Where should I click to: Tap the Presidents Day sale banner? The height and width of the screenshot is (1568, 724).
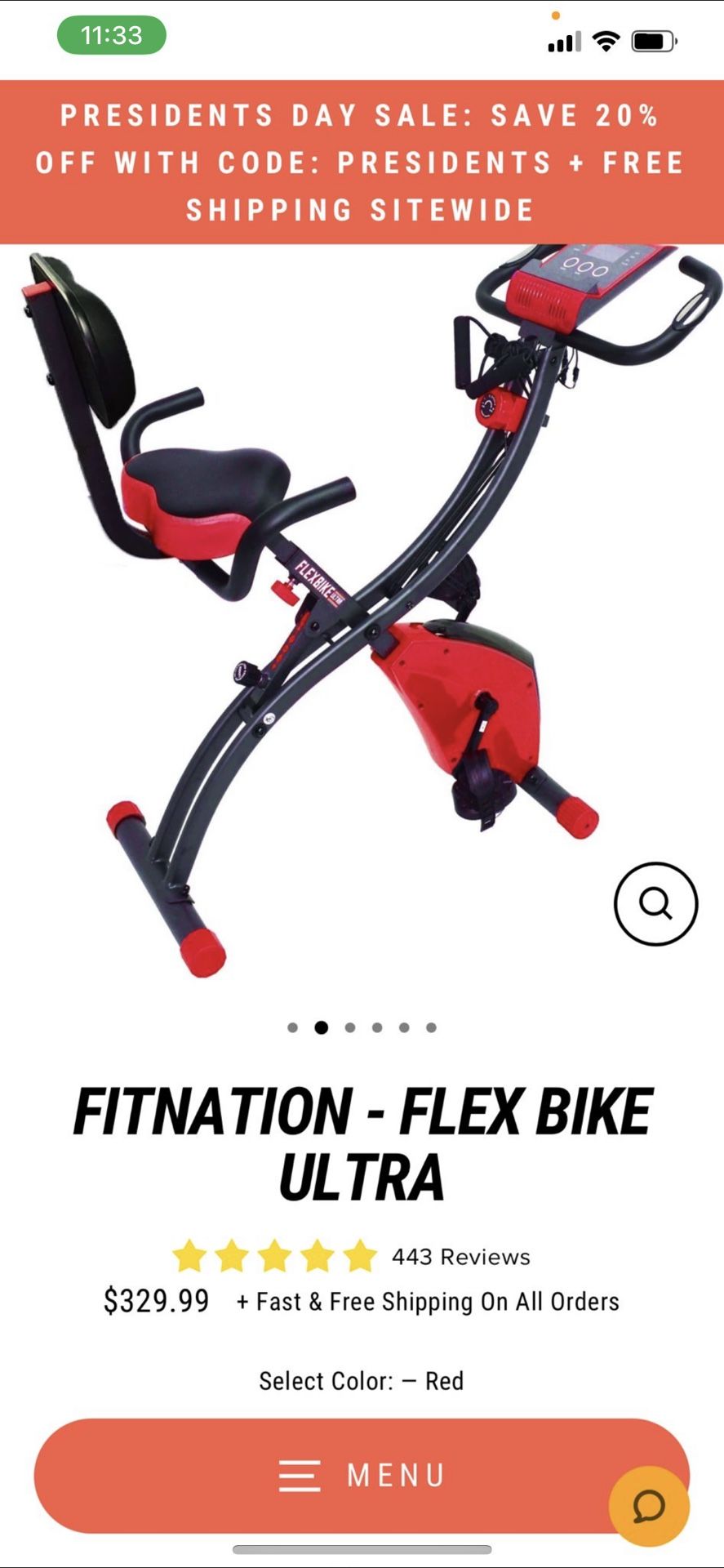click(x=362, y=162)
